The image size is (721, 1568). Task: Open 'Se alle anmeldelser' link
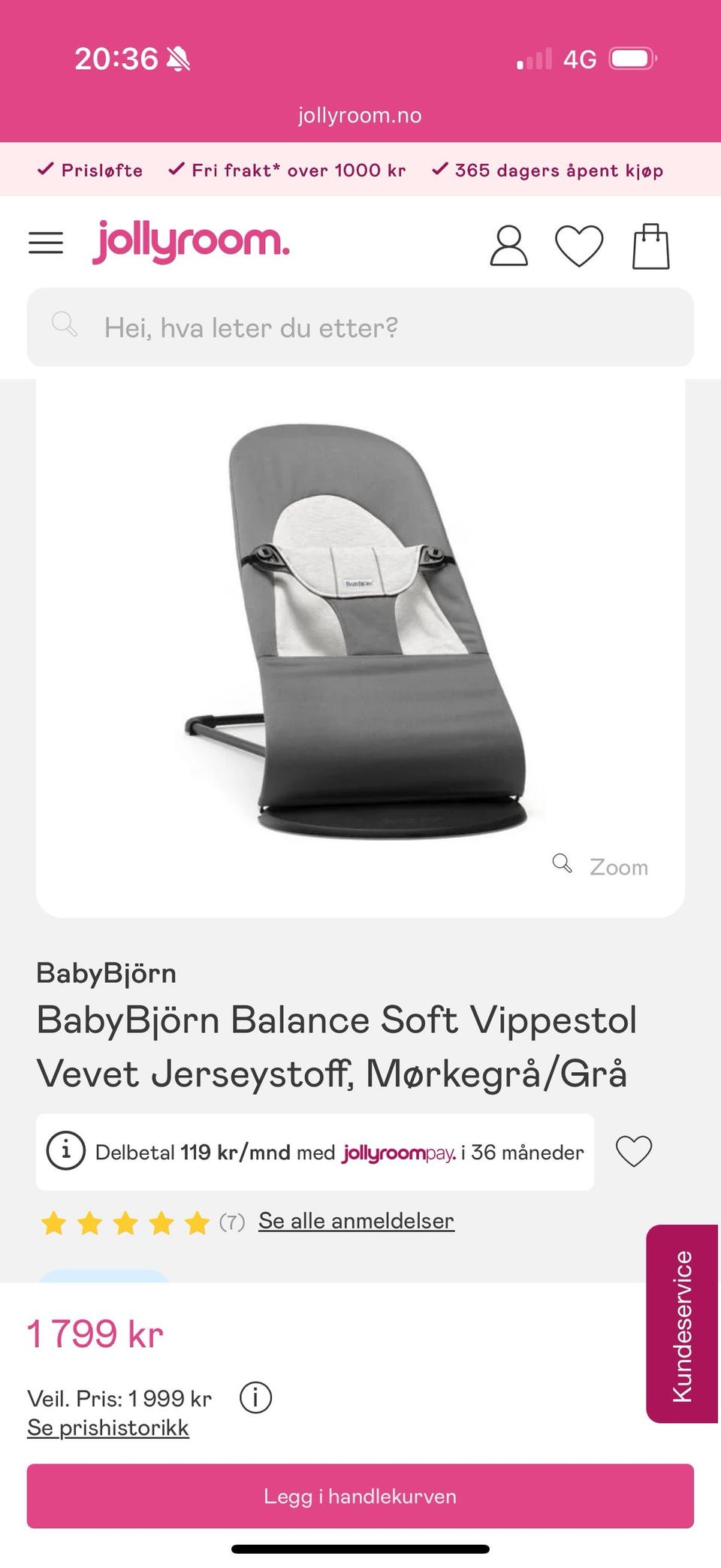pyautogui.click(x=356, y=1221)
